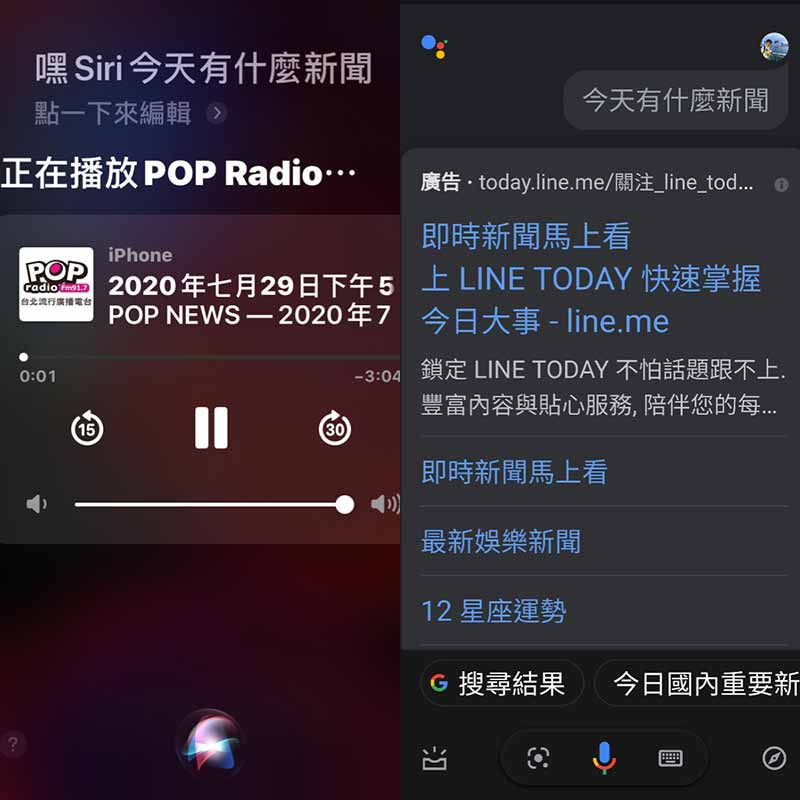The height and width of the screenshot is (800, 800).
Task: Open the 12 星座運勢 link
Action: (493, 610)
